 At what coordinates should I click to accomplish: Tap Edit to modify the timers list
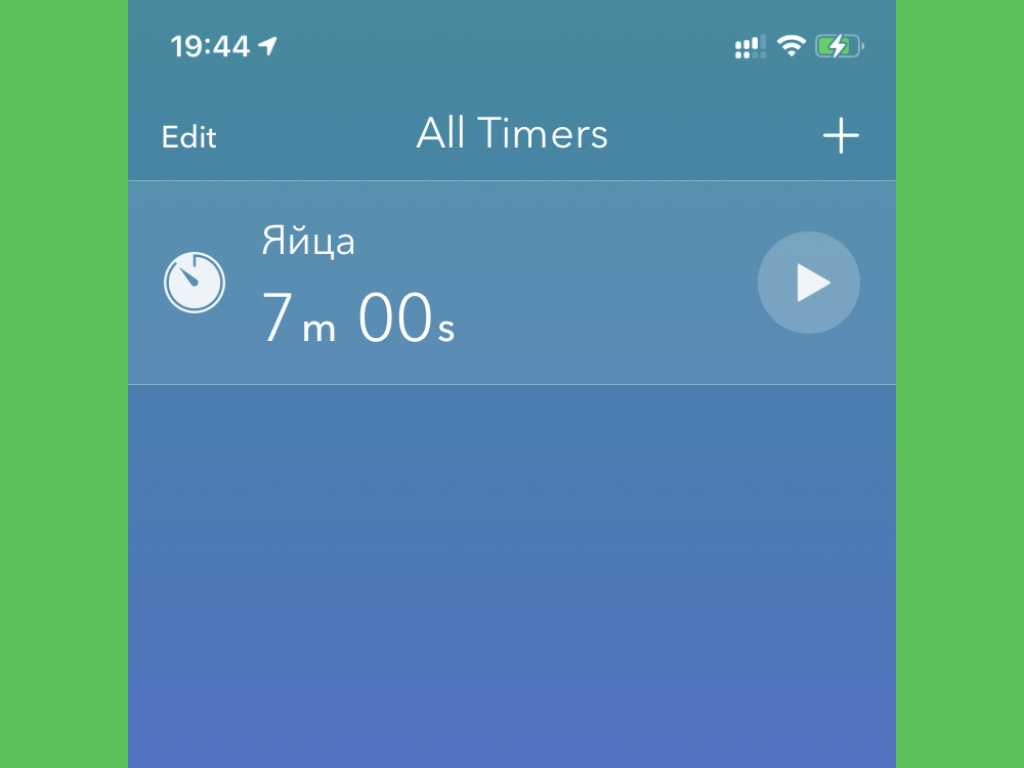pos(189,137)
